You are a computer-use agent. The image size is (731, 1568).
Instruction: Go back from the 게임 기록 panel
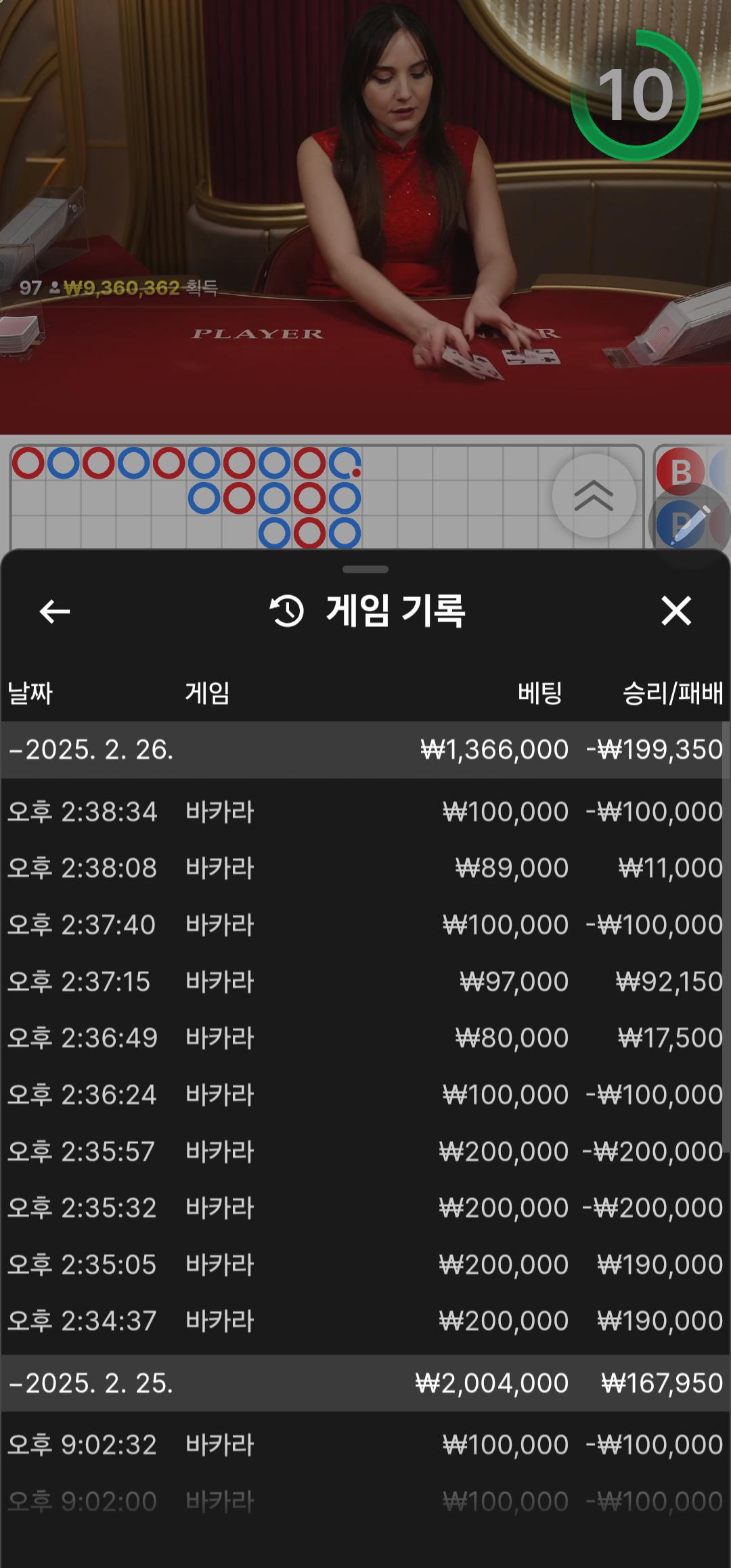pyautogui.click(x=55, y=611)
